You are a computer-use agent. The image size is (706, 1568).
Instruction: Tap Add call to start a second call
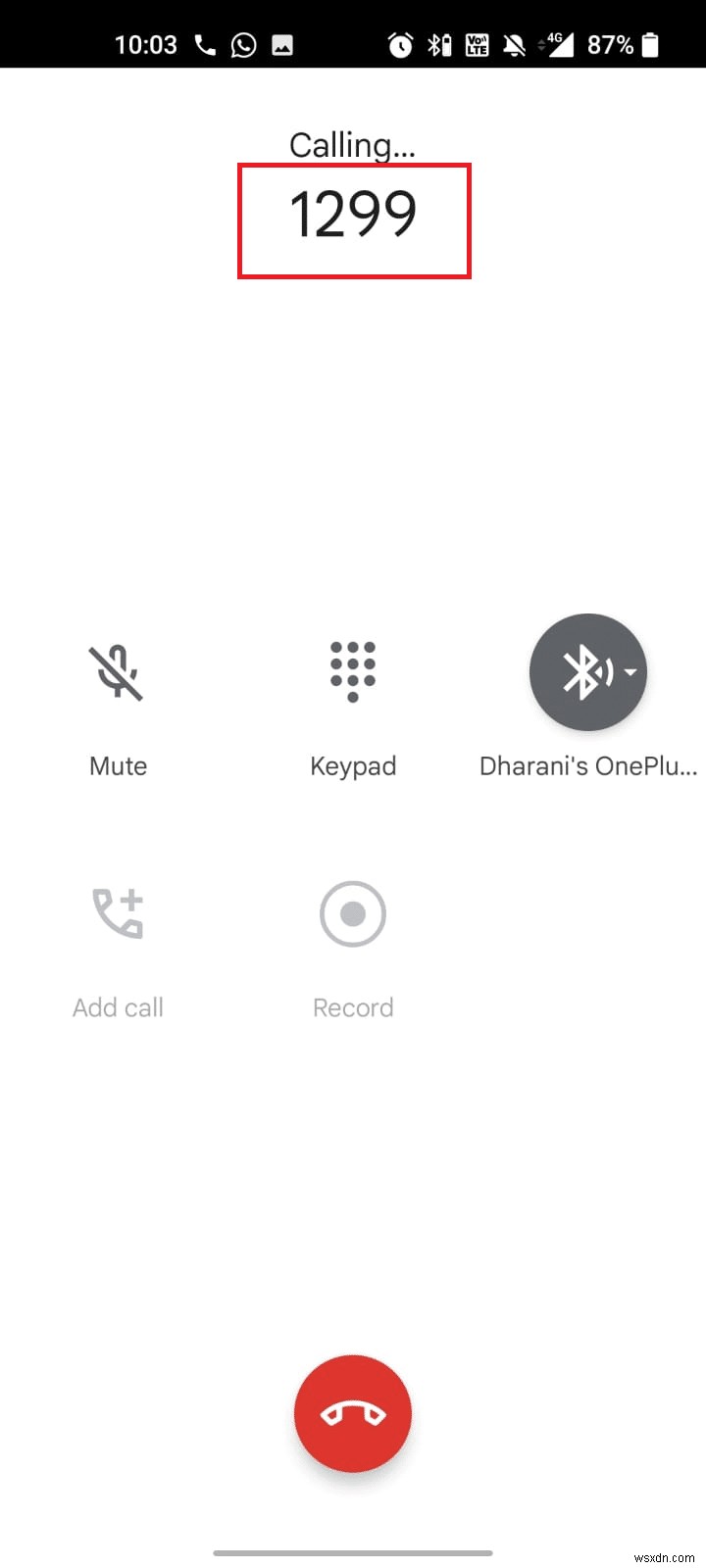pos(118,913)
